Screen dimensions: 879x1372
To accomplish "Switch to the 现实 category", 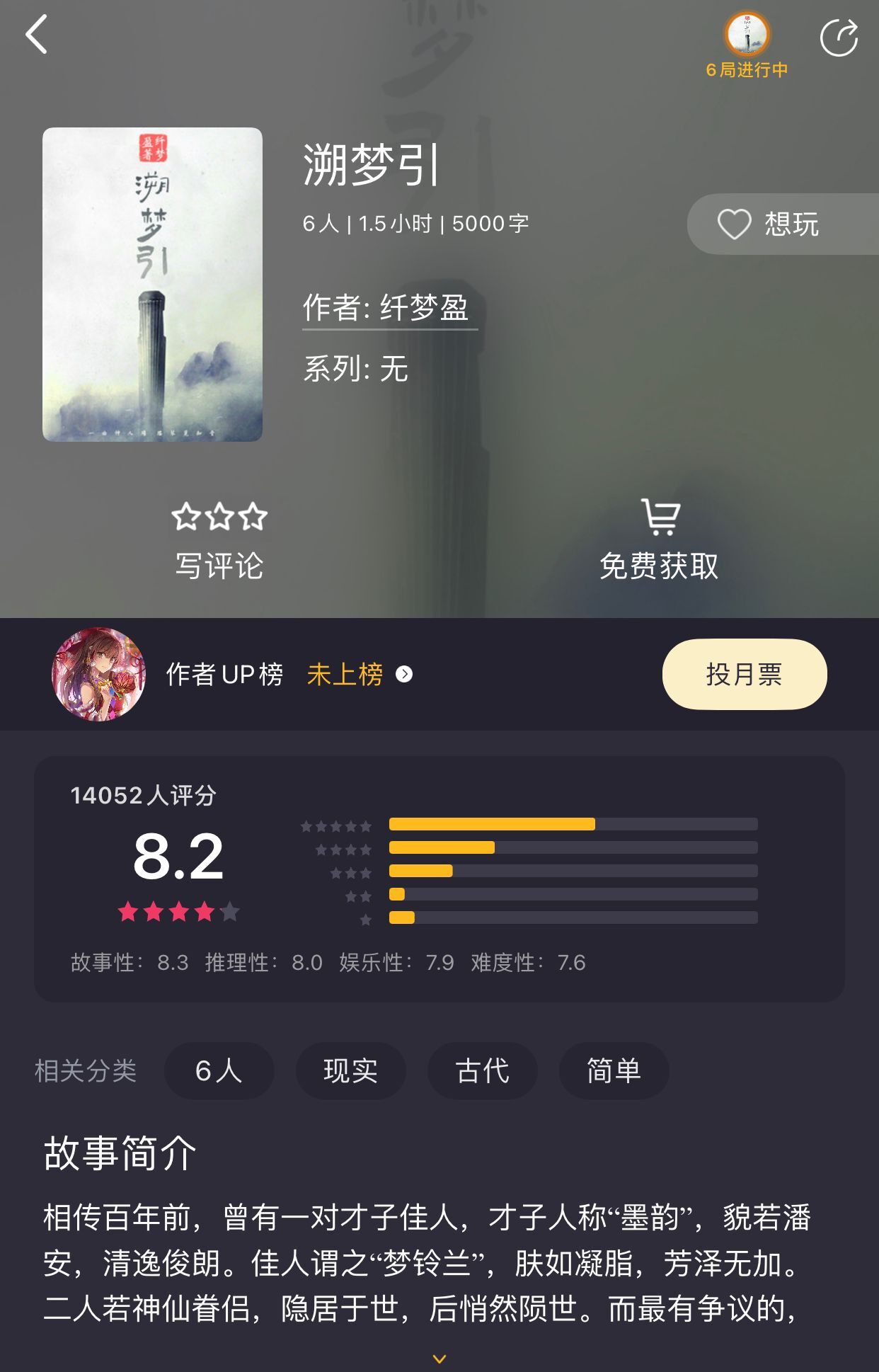I will 350,1071.
